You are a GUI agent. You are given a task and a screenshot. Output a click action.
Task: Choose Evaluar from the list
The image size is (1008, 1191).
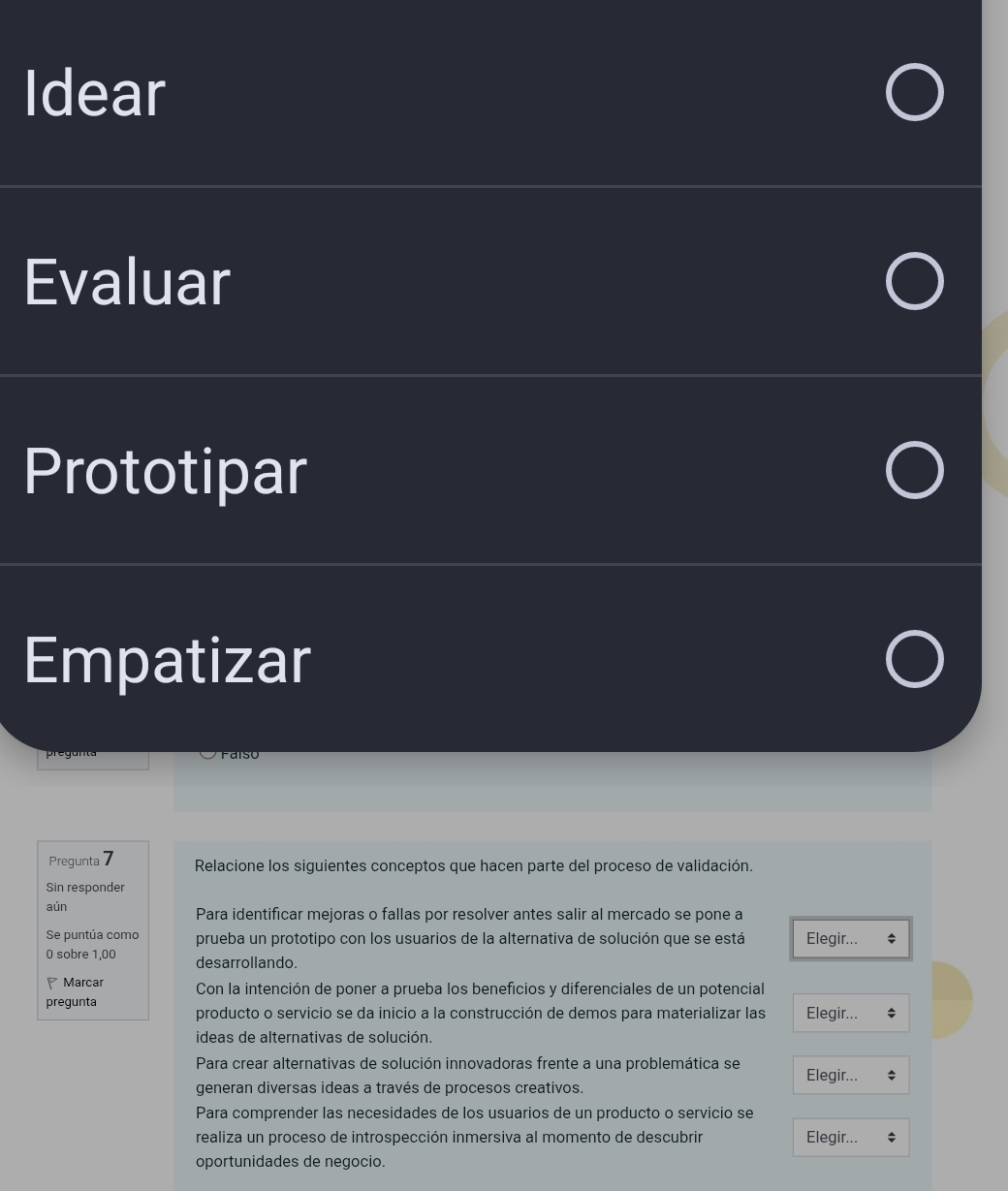(914, 281)
